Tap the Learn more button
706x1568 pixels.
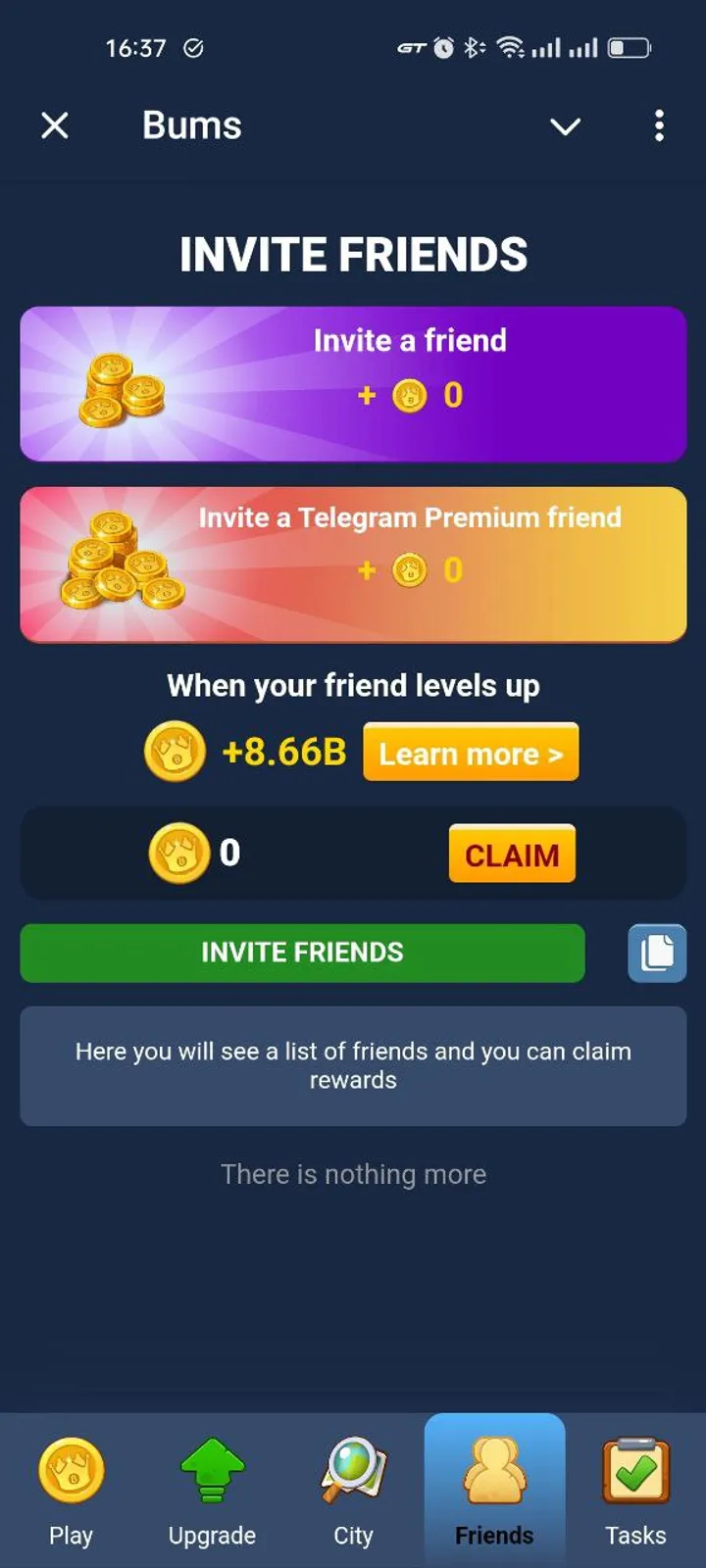click(471, 753)
